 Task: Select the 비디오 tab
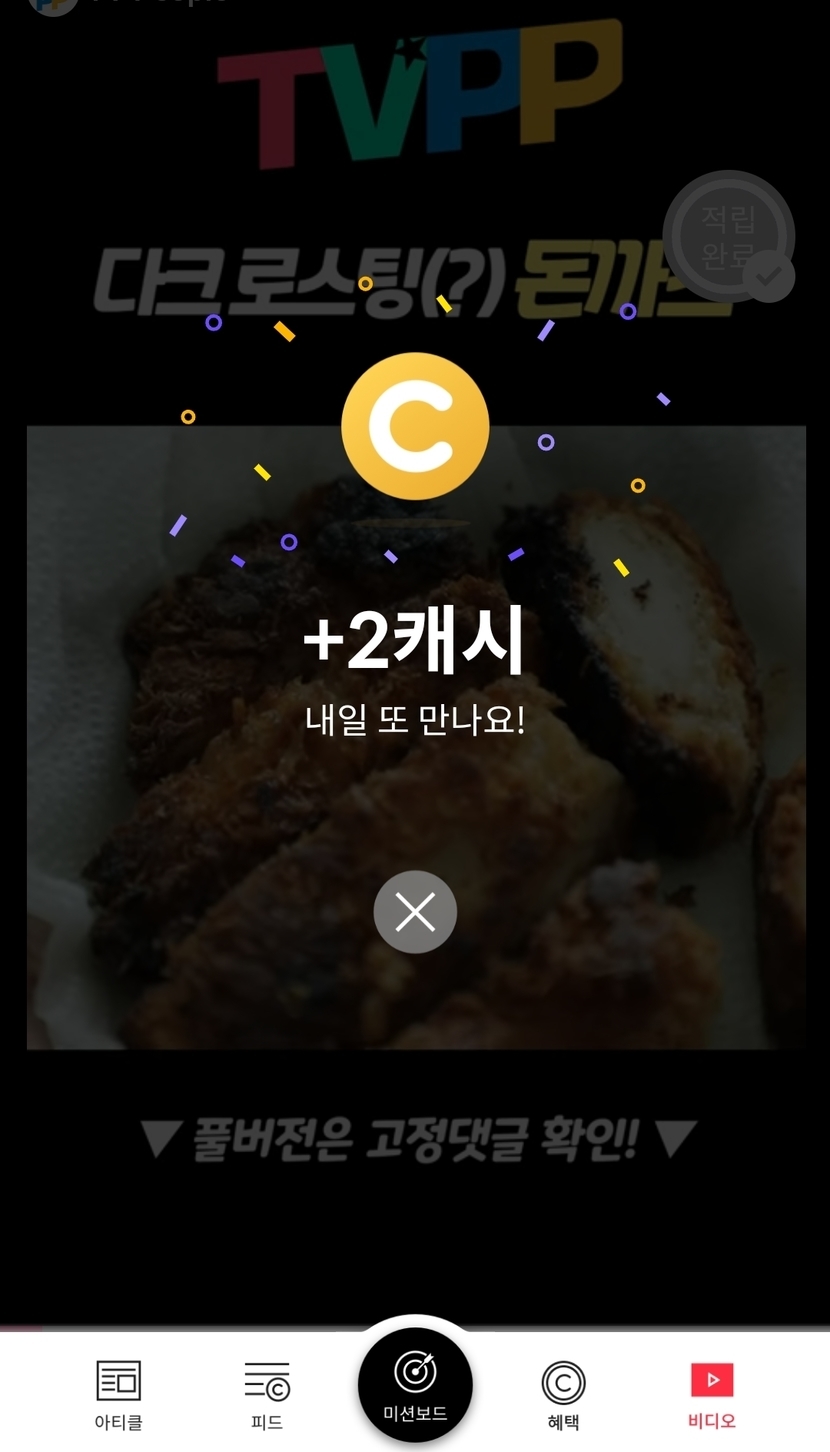coord(712,1394)
